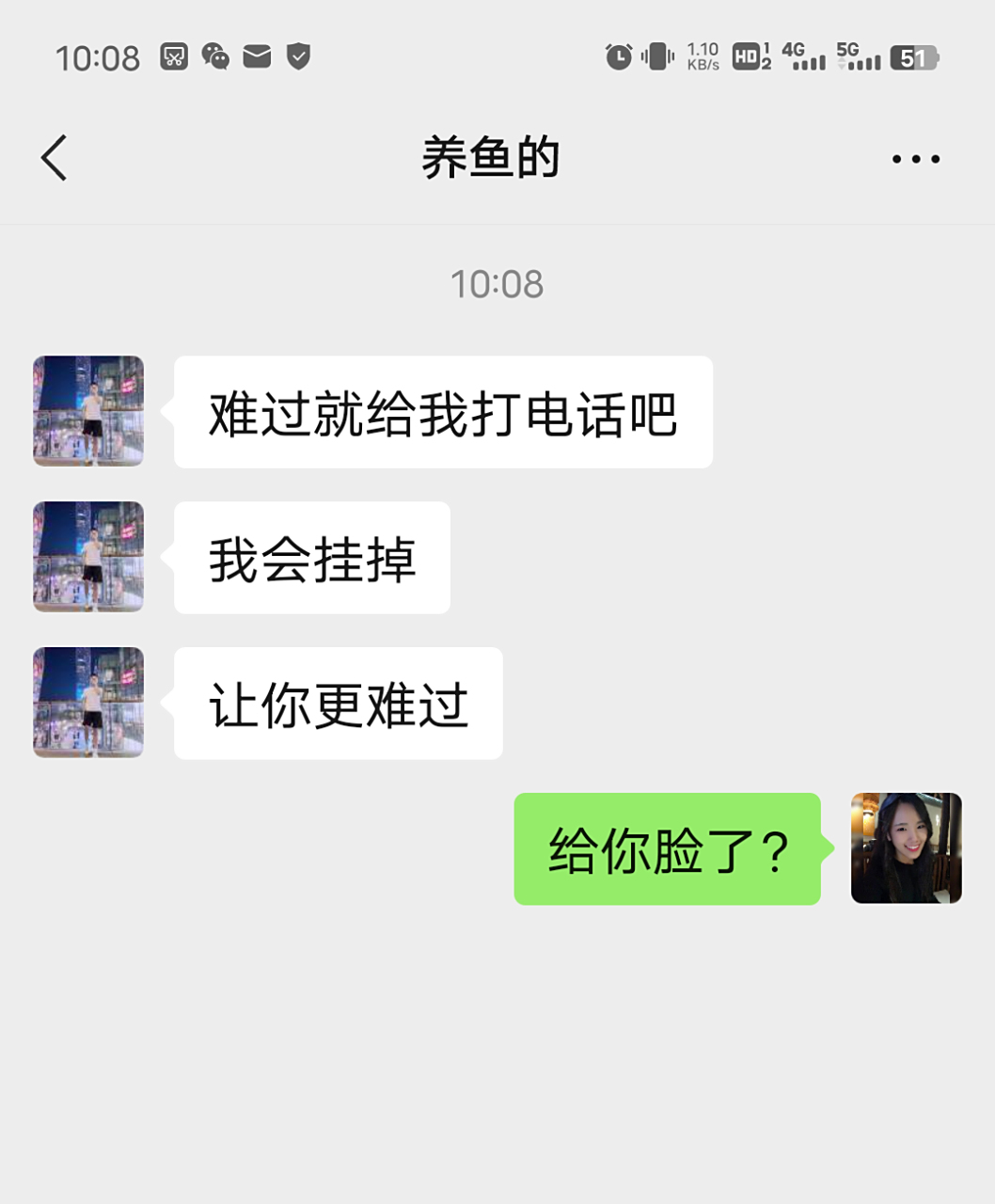Image resolution: width=995 pixels, height=1204 pixels.
Task: Tap the email notification icon
Action: pos(257,57)
